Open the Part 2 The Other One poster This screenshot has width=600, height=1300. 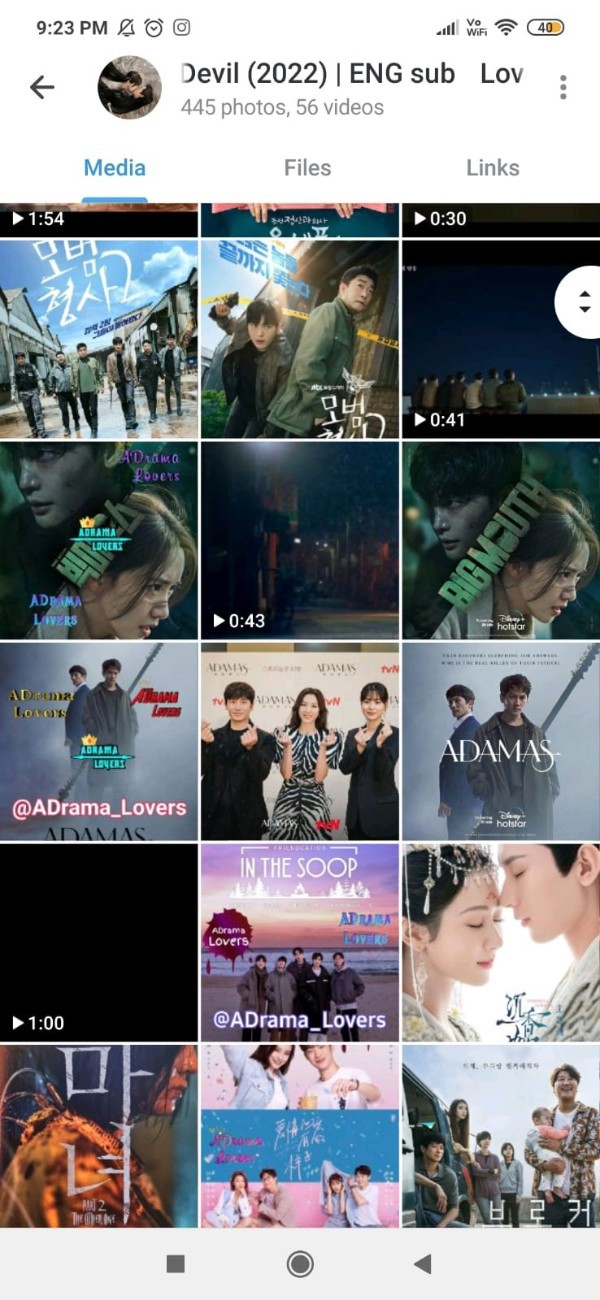coord(99,1135)
